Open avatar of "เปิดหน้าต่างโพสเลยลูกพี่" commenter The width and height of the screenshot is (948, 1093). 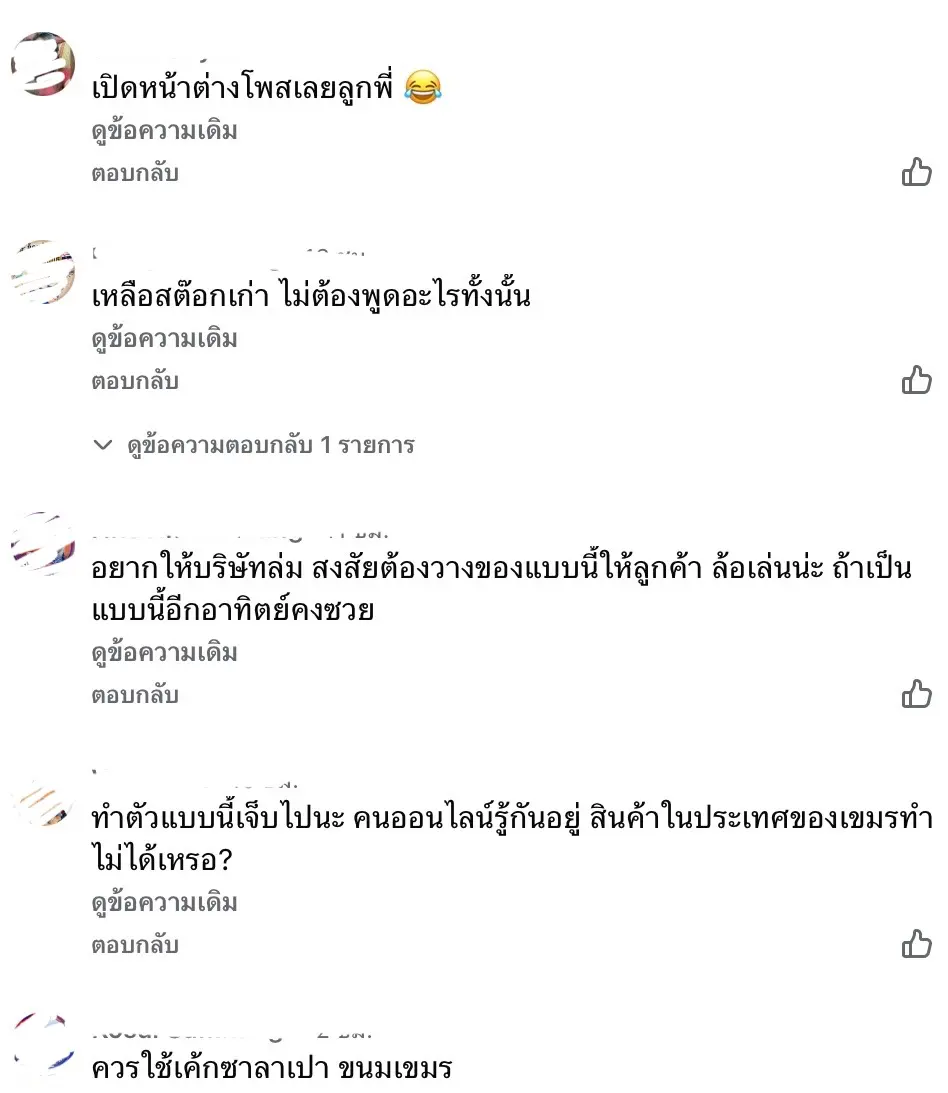tap(43, 65)
